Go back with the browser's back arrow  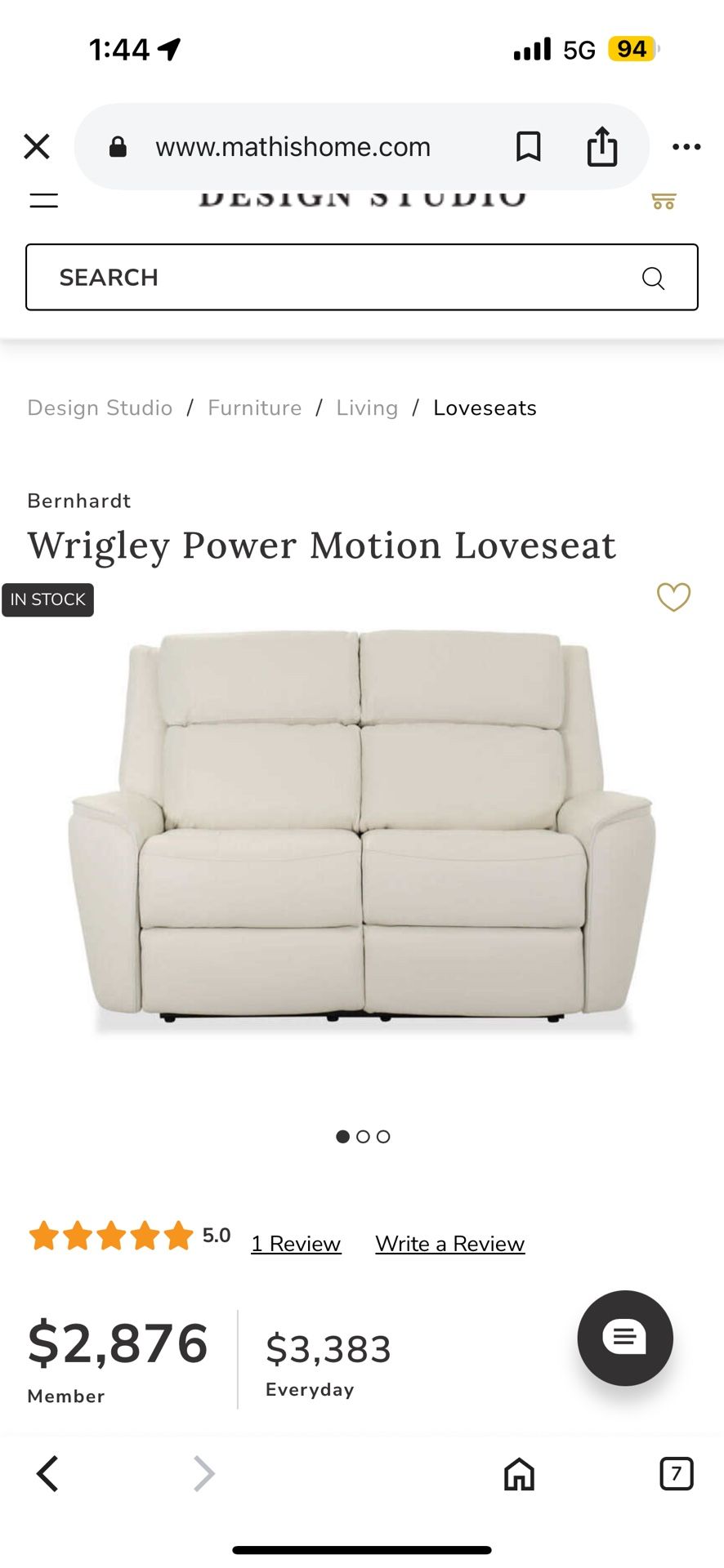coord(47,1474)
